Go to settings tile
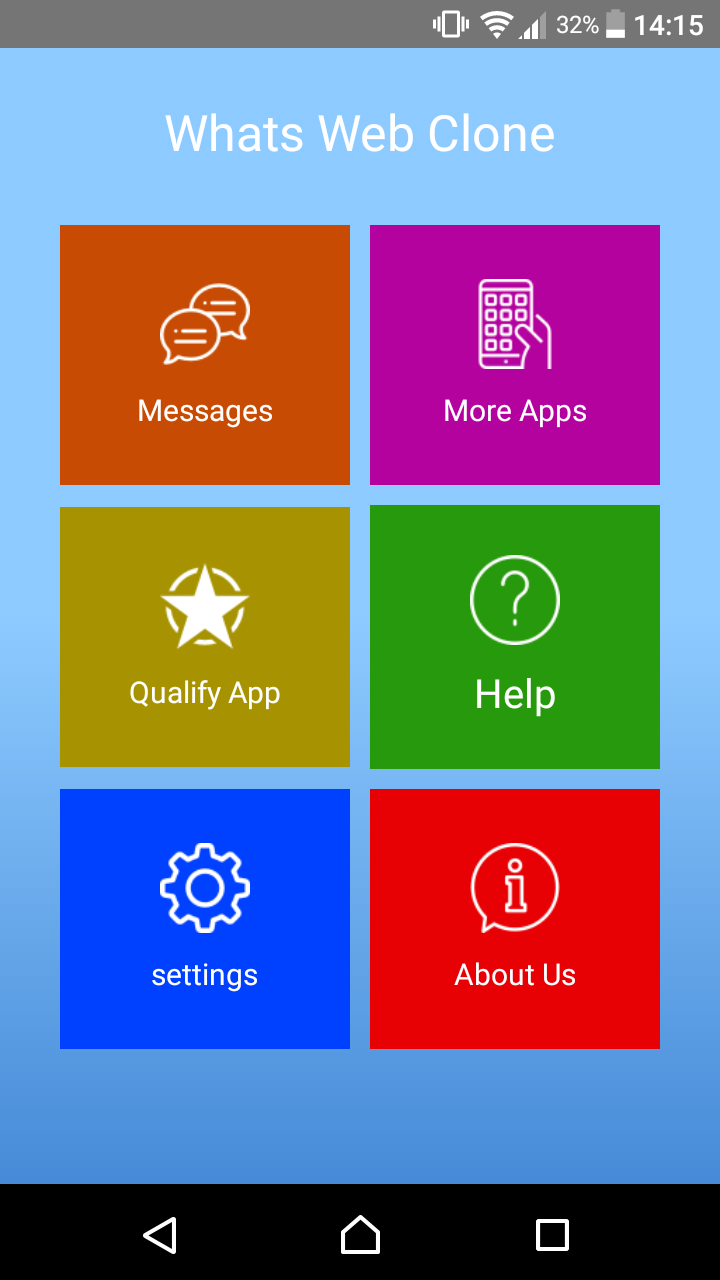This screenshot has height=1280, width=720. click(205, 919)
